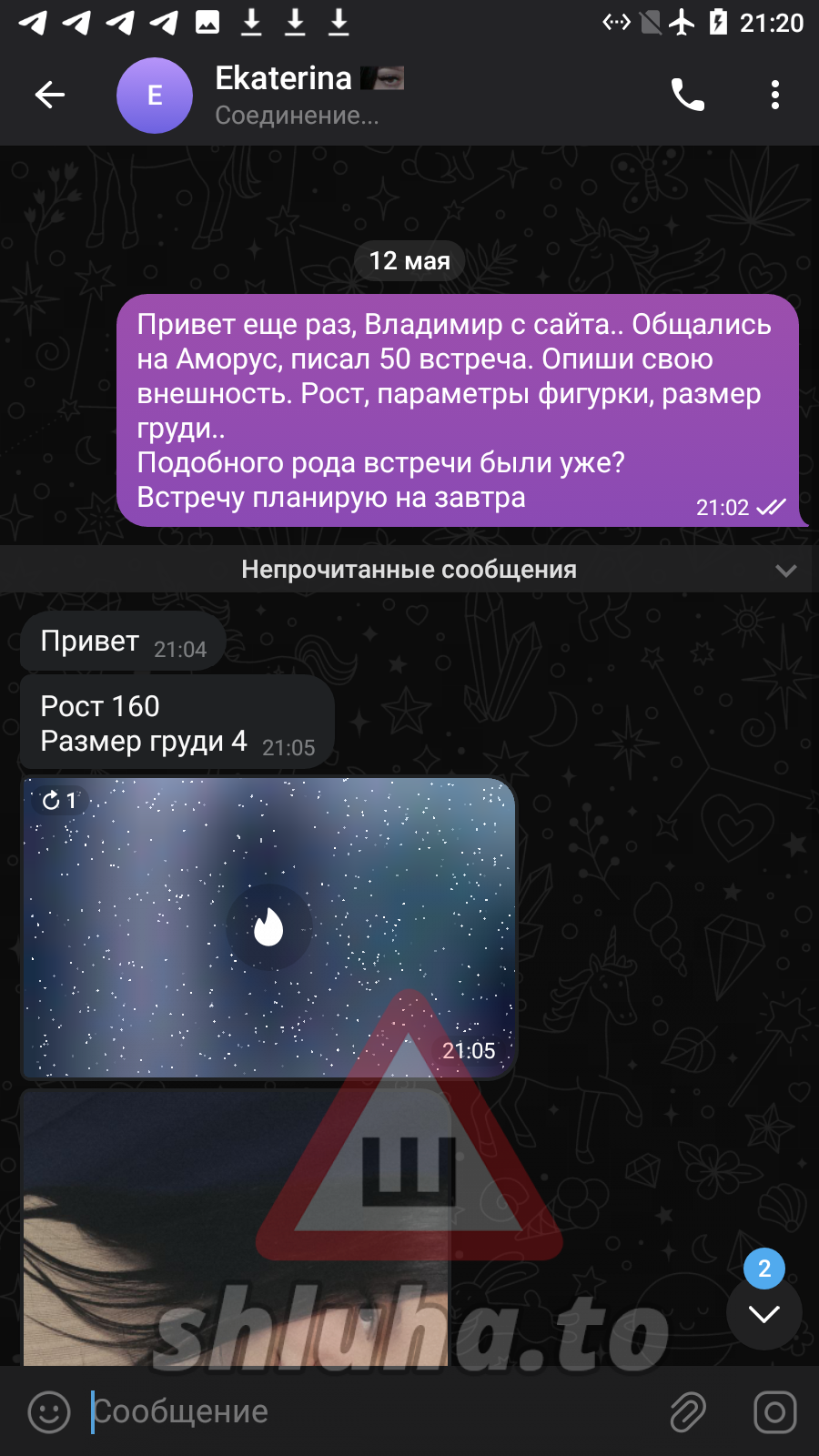Open the three-dot overflow menu

(774, 95)
